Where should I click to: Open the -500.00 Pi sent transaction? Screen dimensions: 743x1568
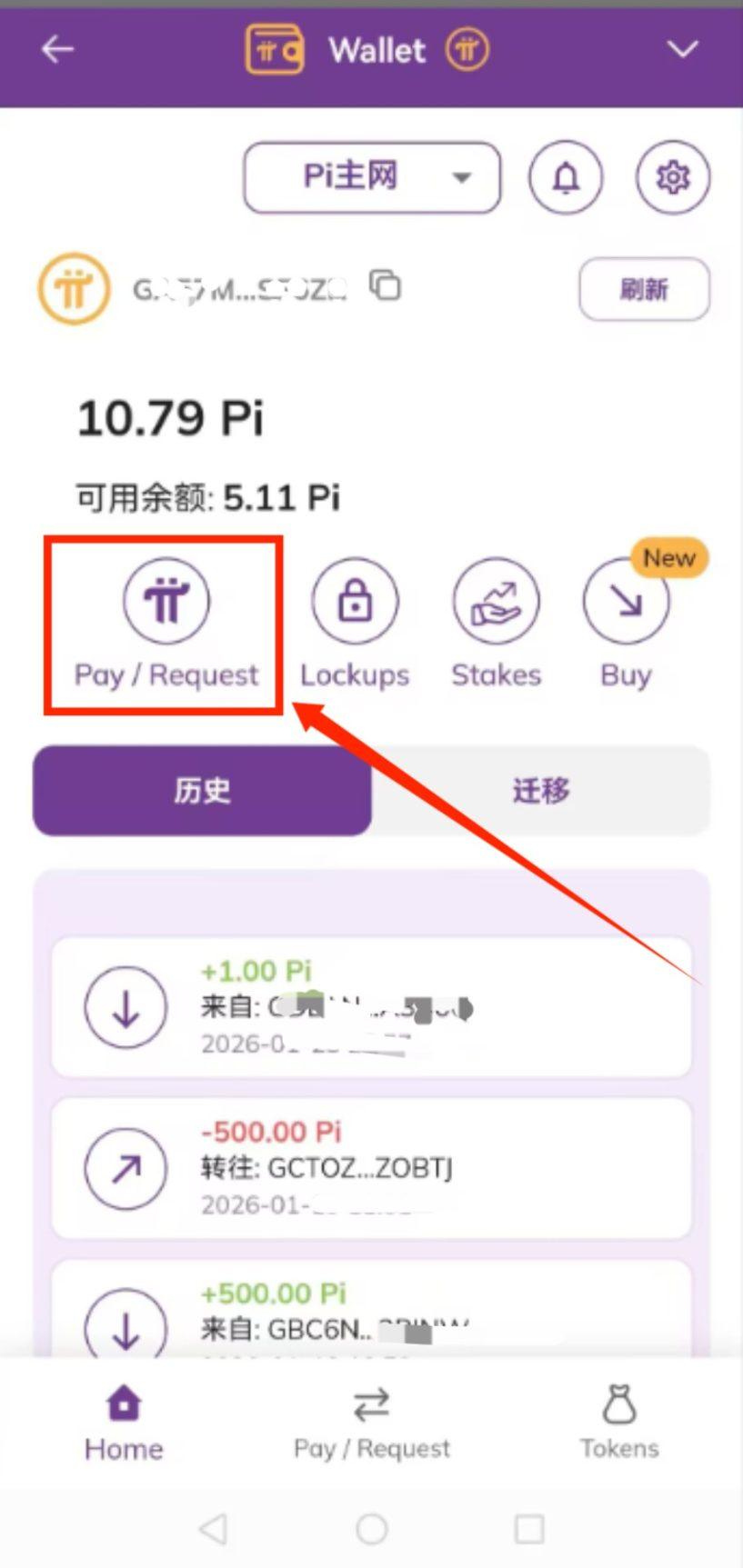click(x=371, y=1168)
